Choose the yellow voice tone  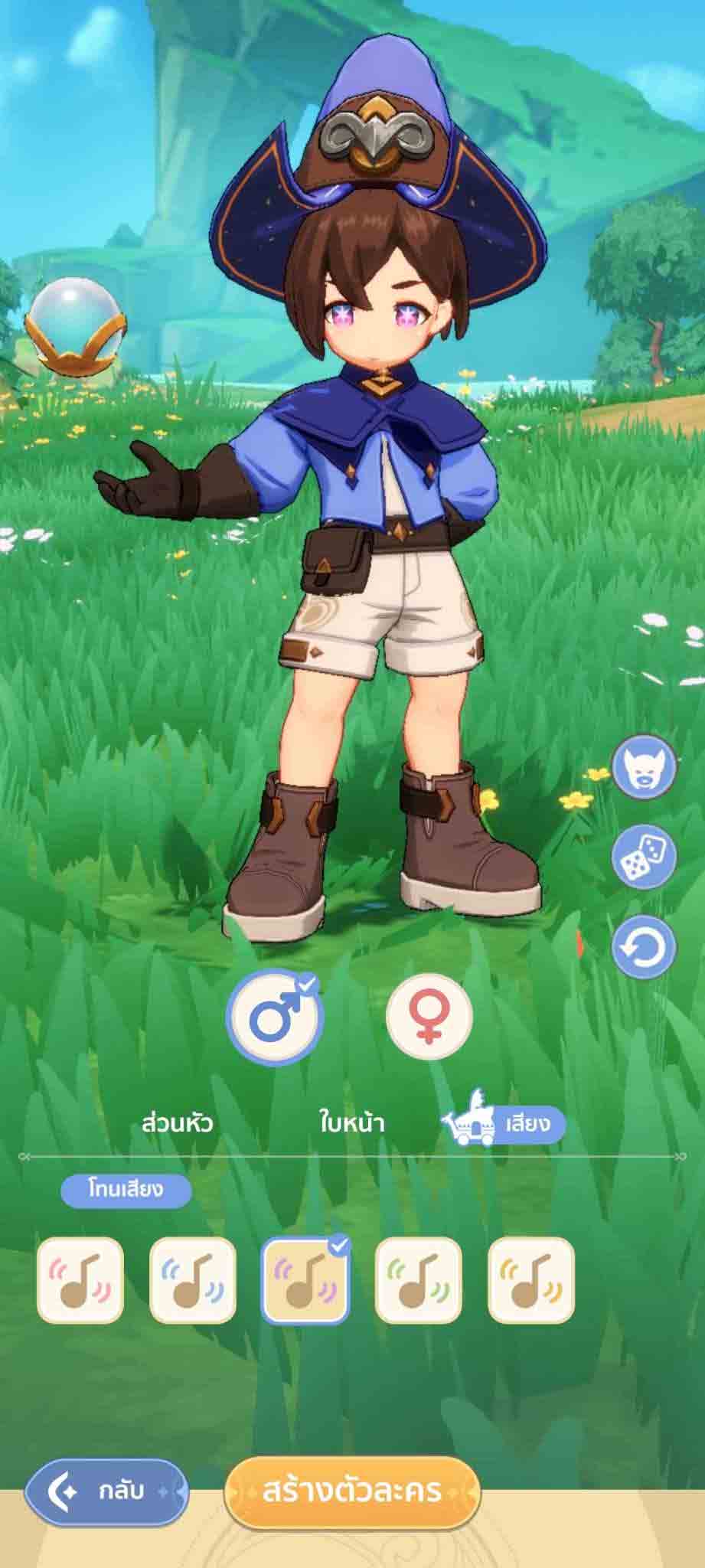click(x=530, y=1280)
